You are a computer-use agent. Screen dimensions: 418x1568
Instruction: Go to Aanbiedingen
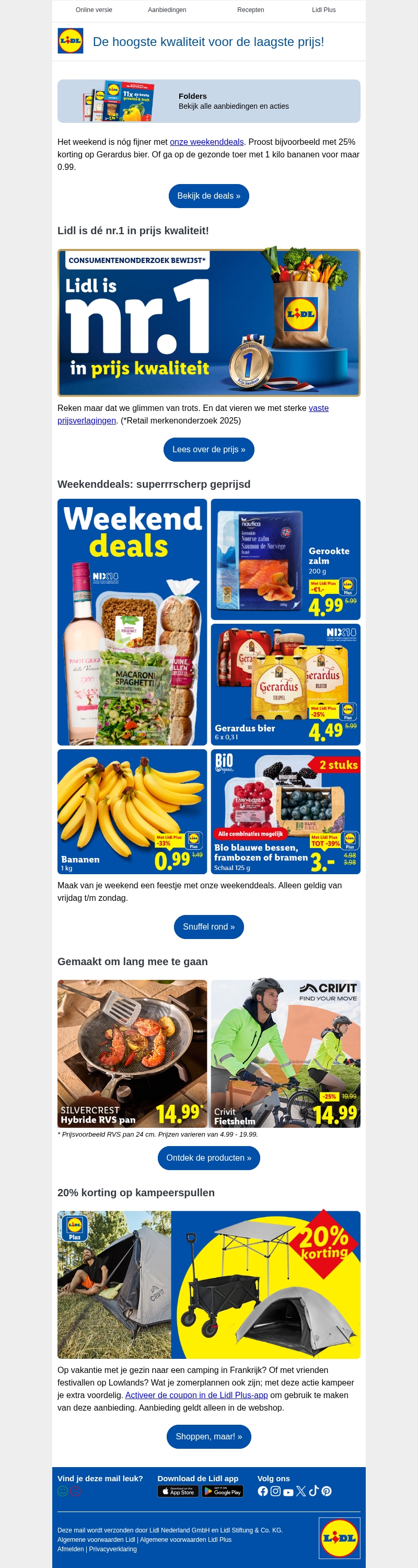click(167, 10)
